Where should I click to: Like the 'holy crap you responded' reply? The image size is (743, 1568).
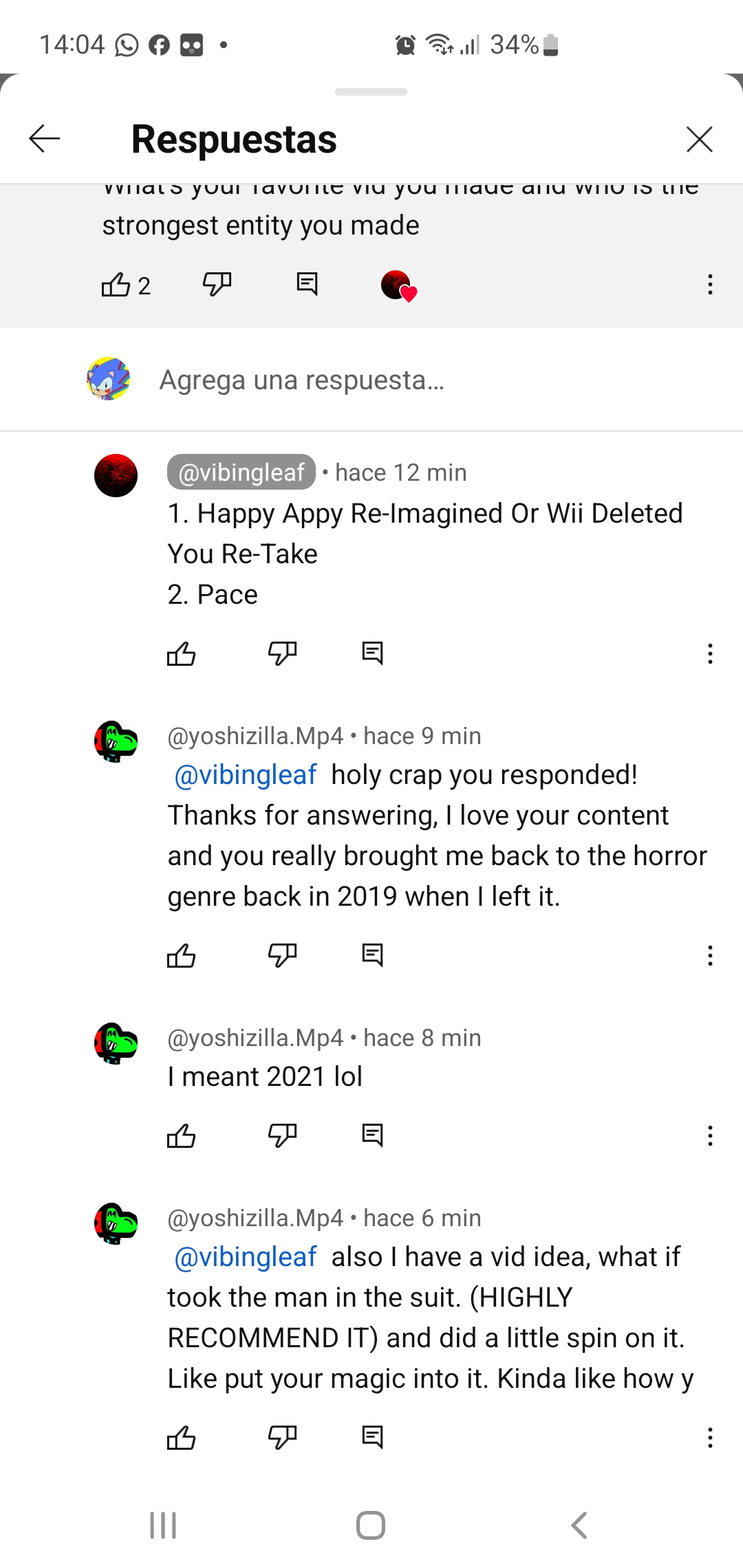(182, 955)
